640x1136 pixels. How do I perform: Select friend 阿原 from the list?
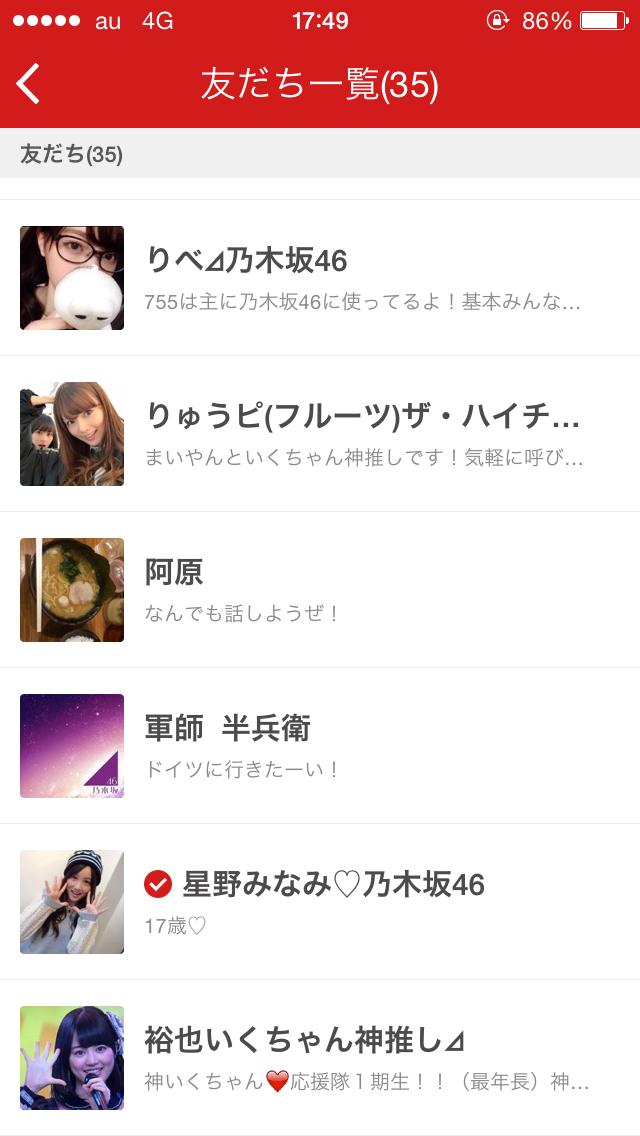320,590
